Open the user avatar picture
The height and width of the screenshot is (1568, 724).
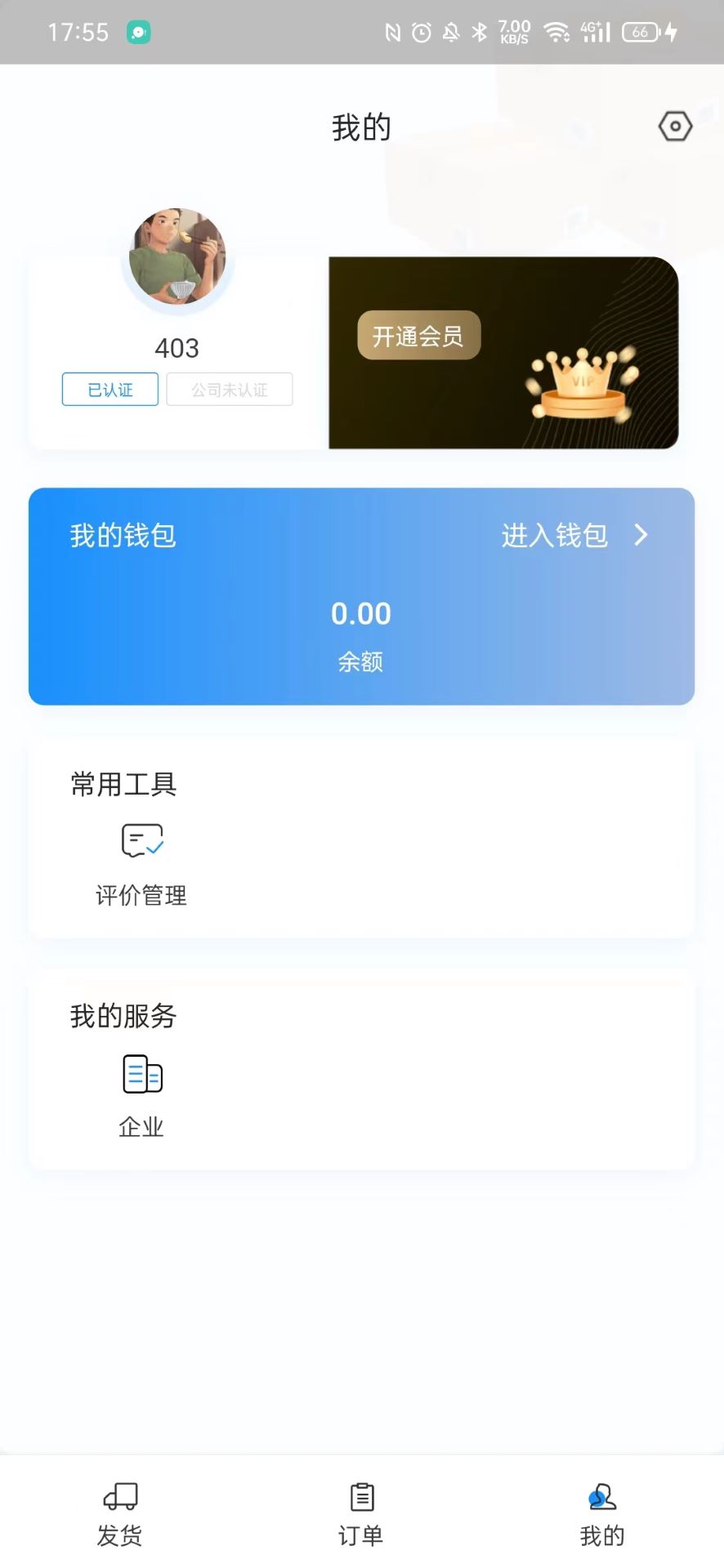pyautogui.click(x=177, y=257)
